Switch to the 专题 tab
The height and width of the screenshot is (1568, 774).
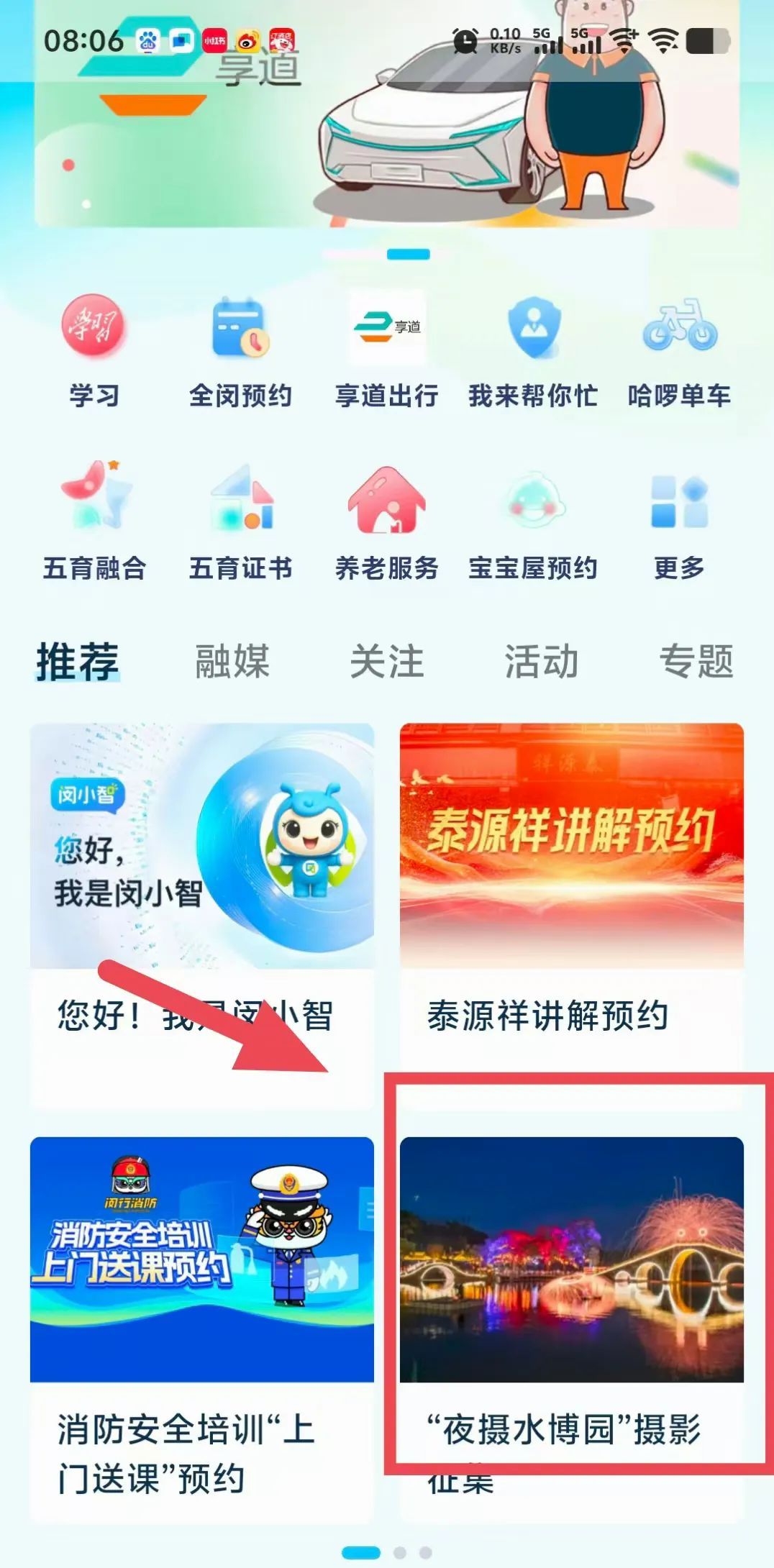(696, 662)
